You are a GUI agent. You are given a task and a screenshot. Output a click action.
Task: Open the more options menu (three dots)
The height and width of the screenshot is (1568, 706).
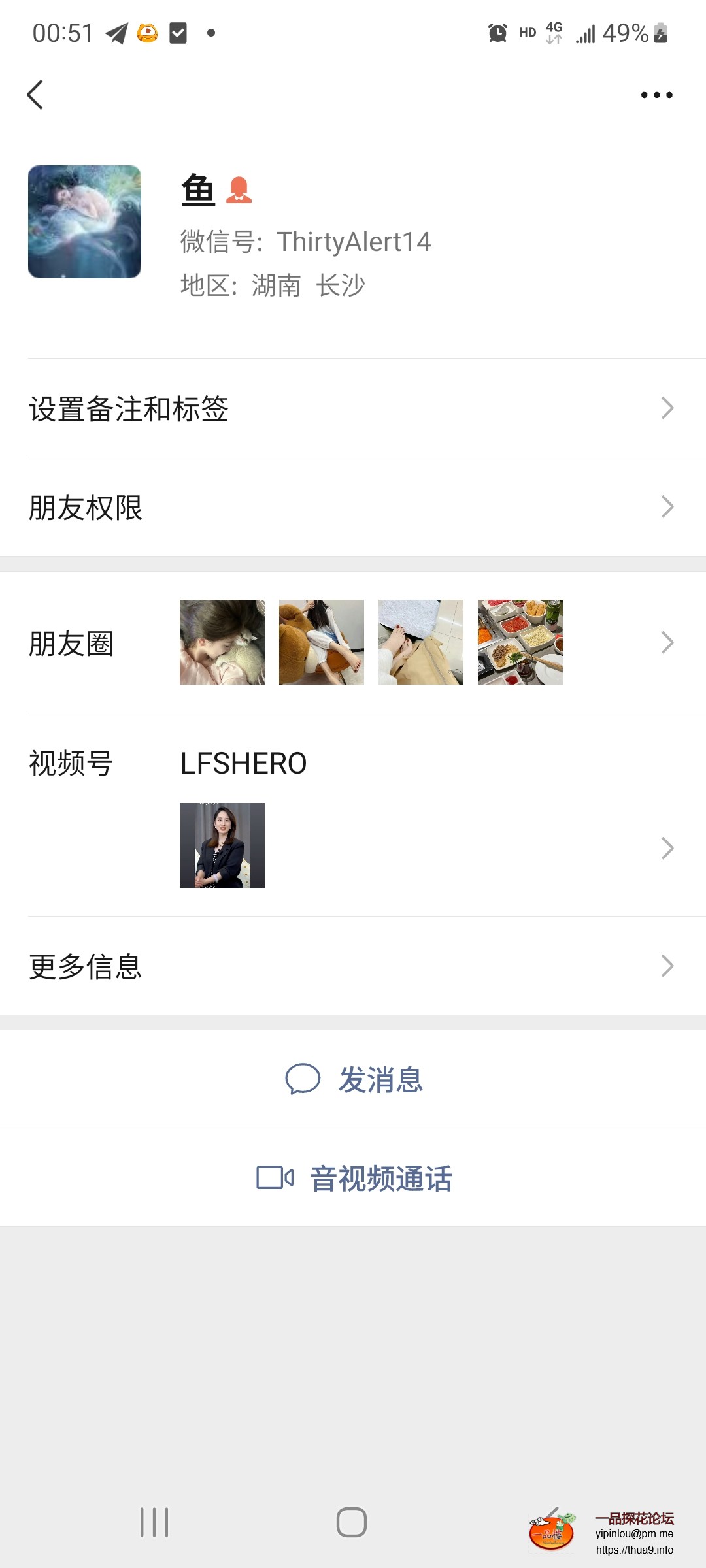tap(656, 95)
